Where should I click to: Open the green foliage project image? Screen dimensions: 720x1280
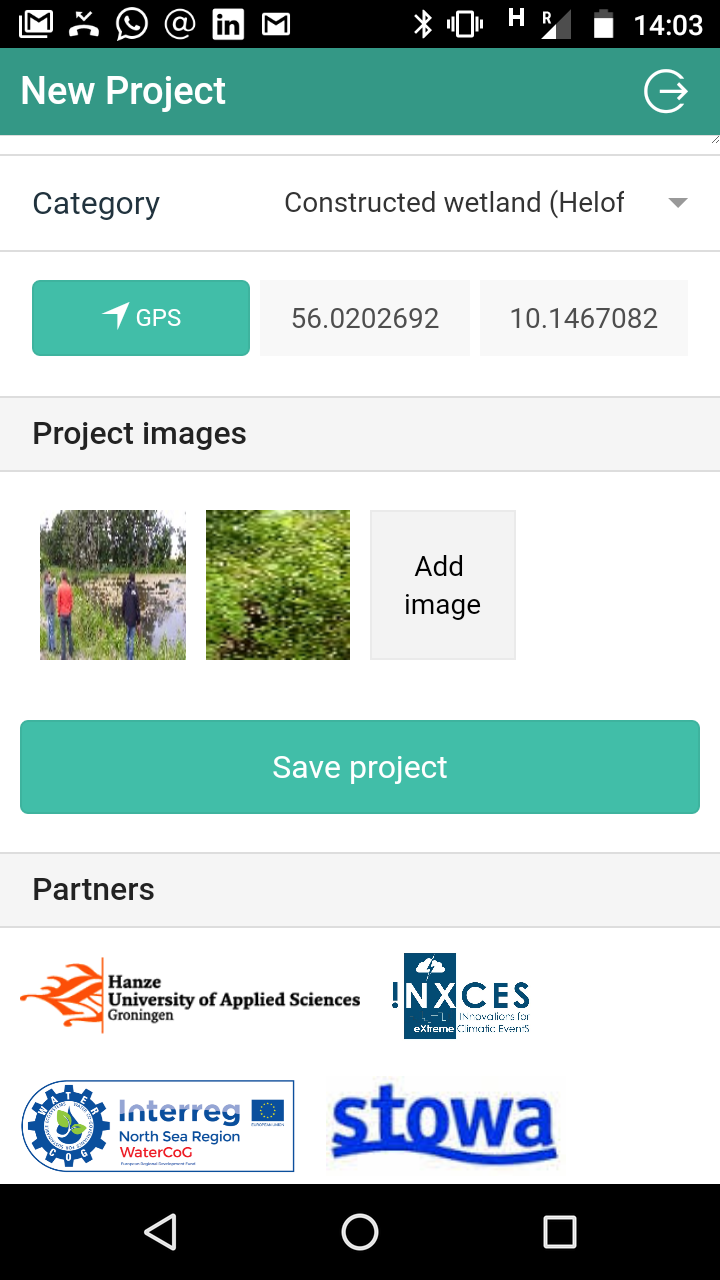tap(278, 585)
